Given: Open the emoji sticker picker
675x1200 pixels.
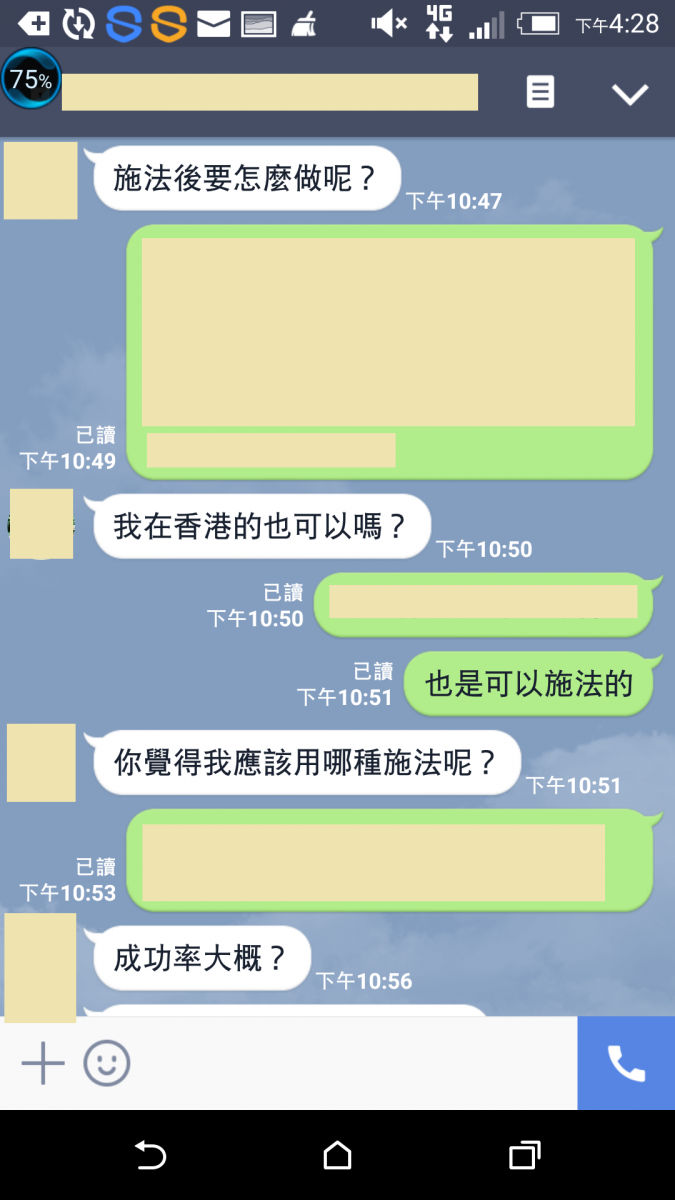Looking at the screenshot, I should (x=107, y=1063).
